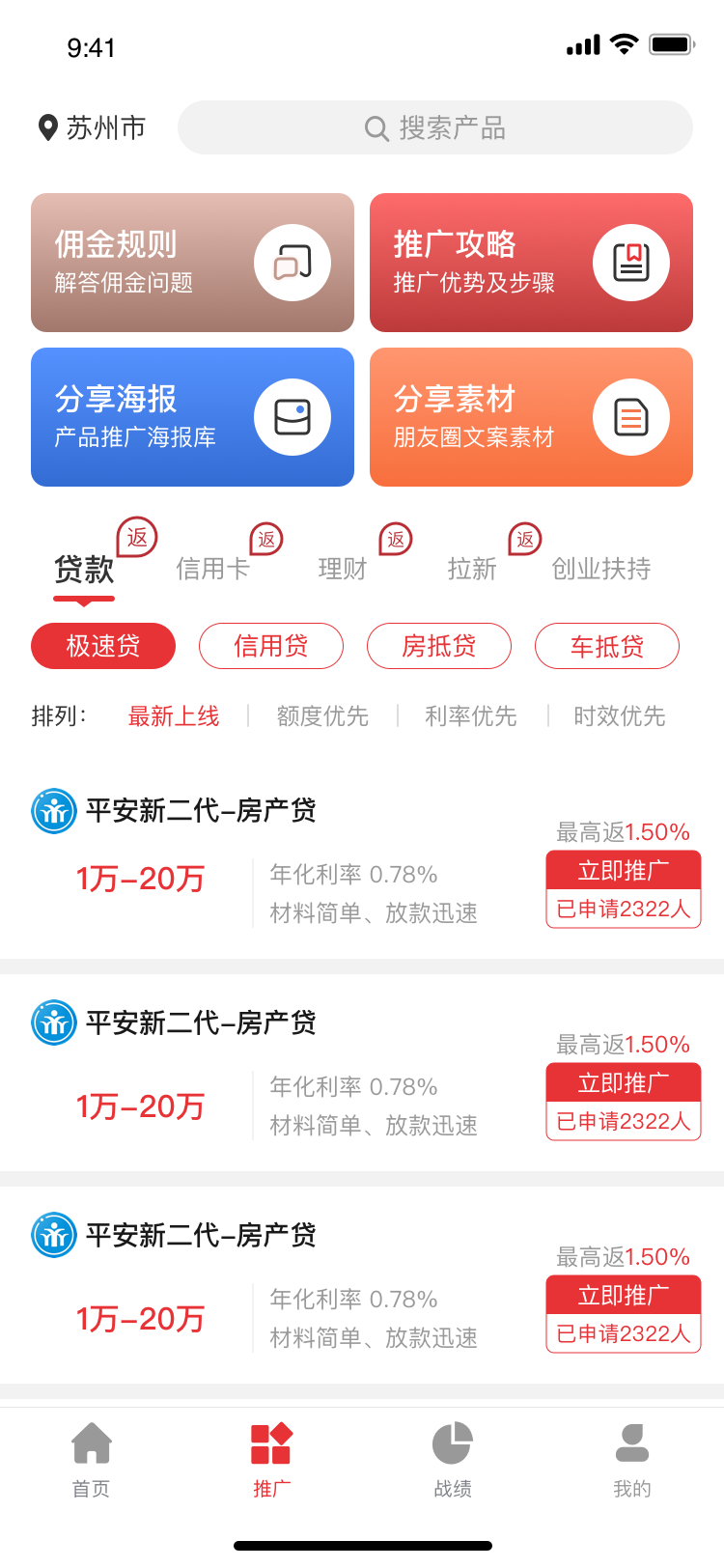Viewport: 724px width, 1568px height.
Task: Switch to the 拉新 tab
Action: tap(472, 569)
